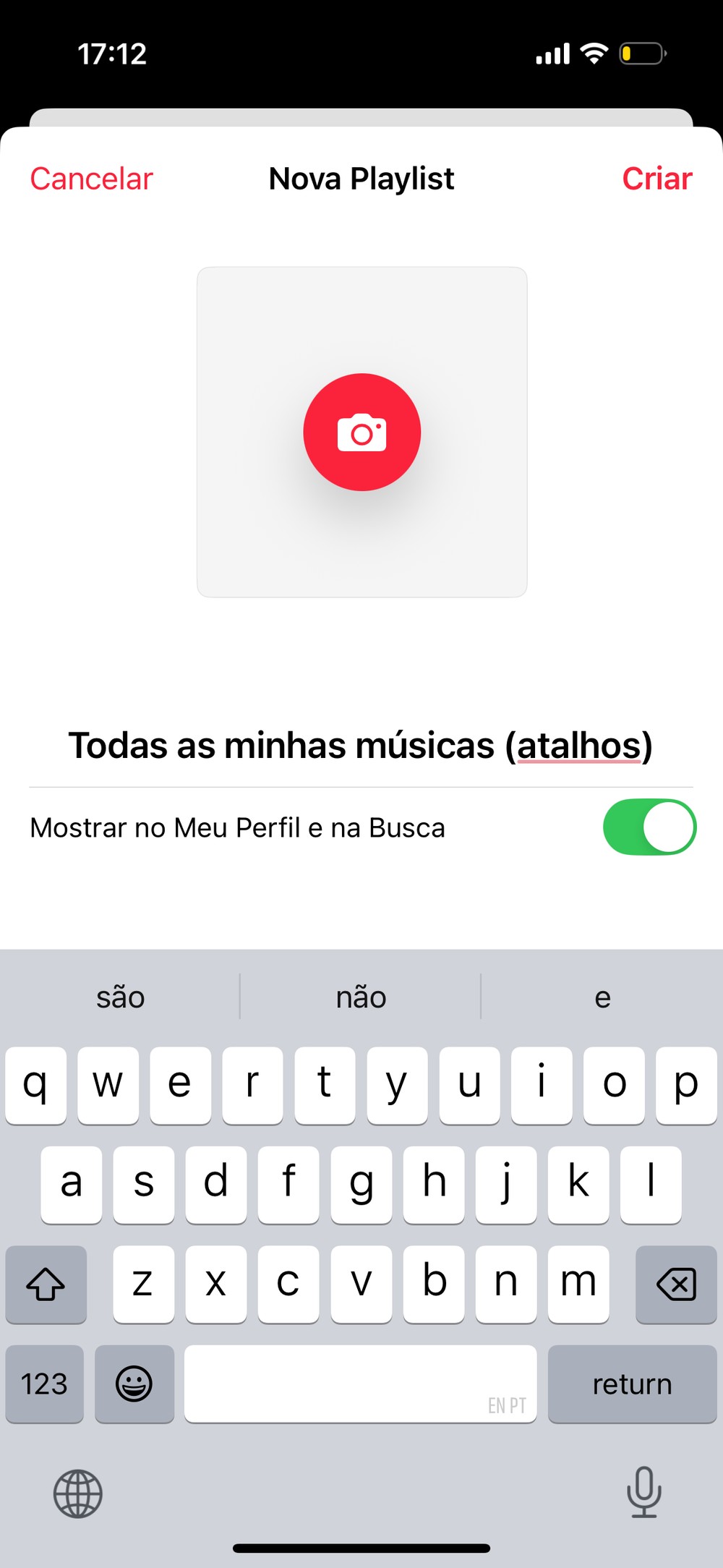Tap the shift key on the keyboard
Screen dimensions: 723x1568
[46, 1284]
